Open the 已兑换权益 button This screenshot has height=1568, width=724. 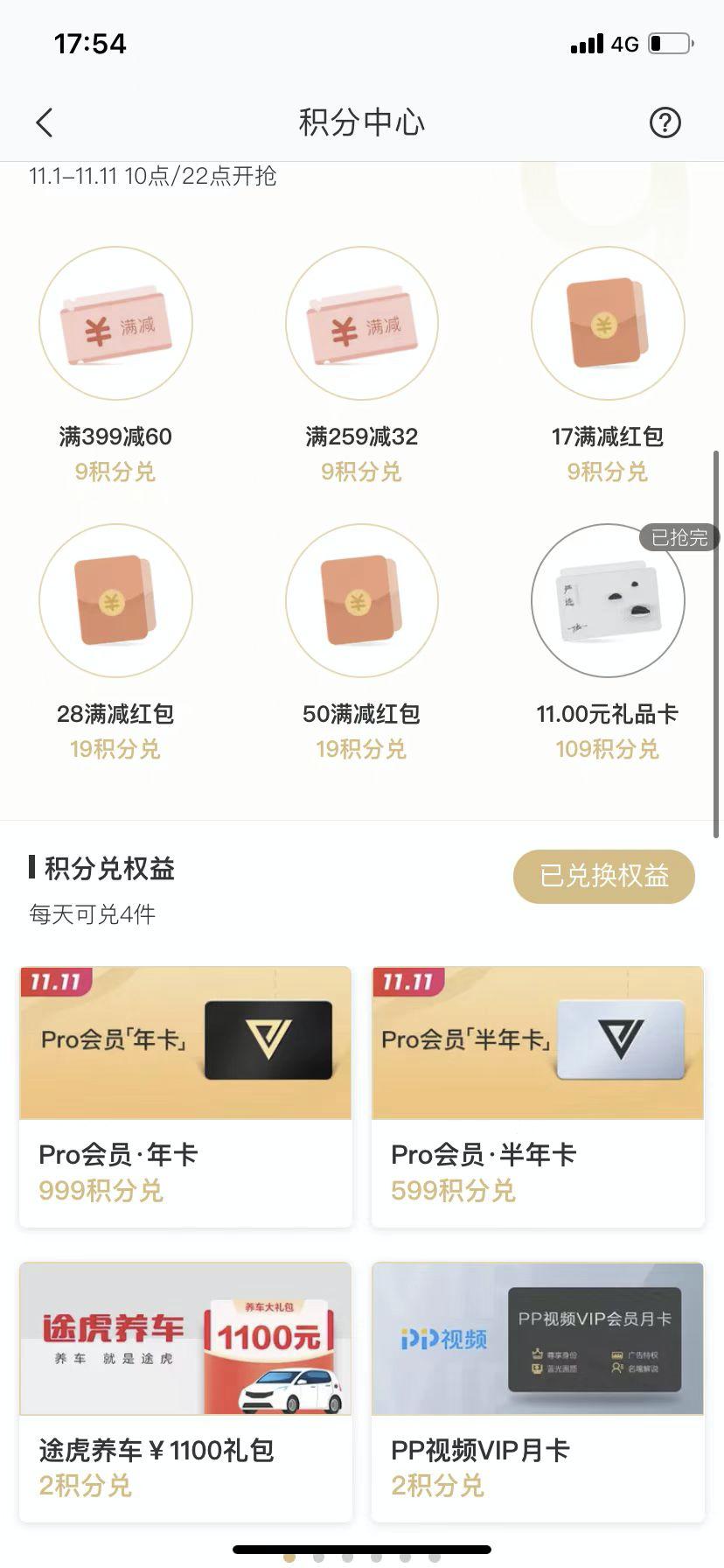point(603,876)
